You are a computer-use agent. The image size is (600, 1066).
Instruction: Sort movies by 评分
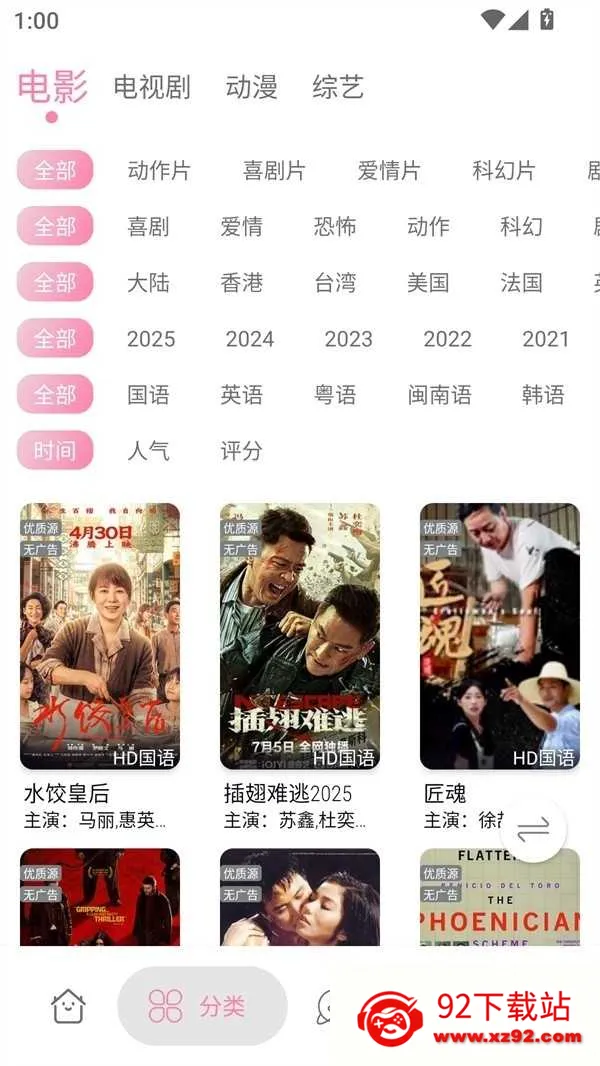click(241, 450)
